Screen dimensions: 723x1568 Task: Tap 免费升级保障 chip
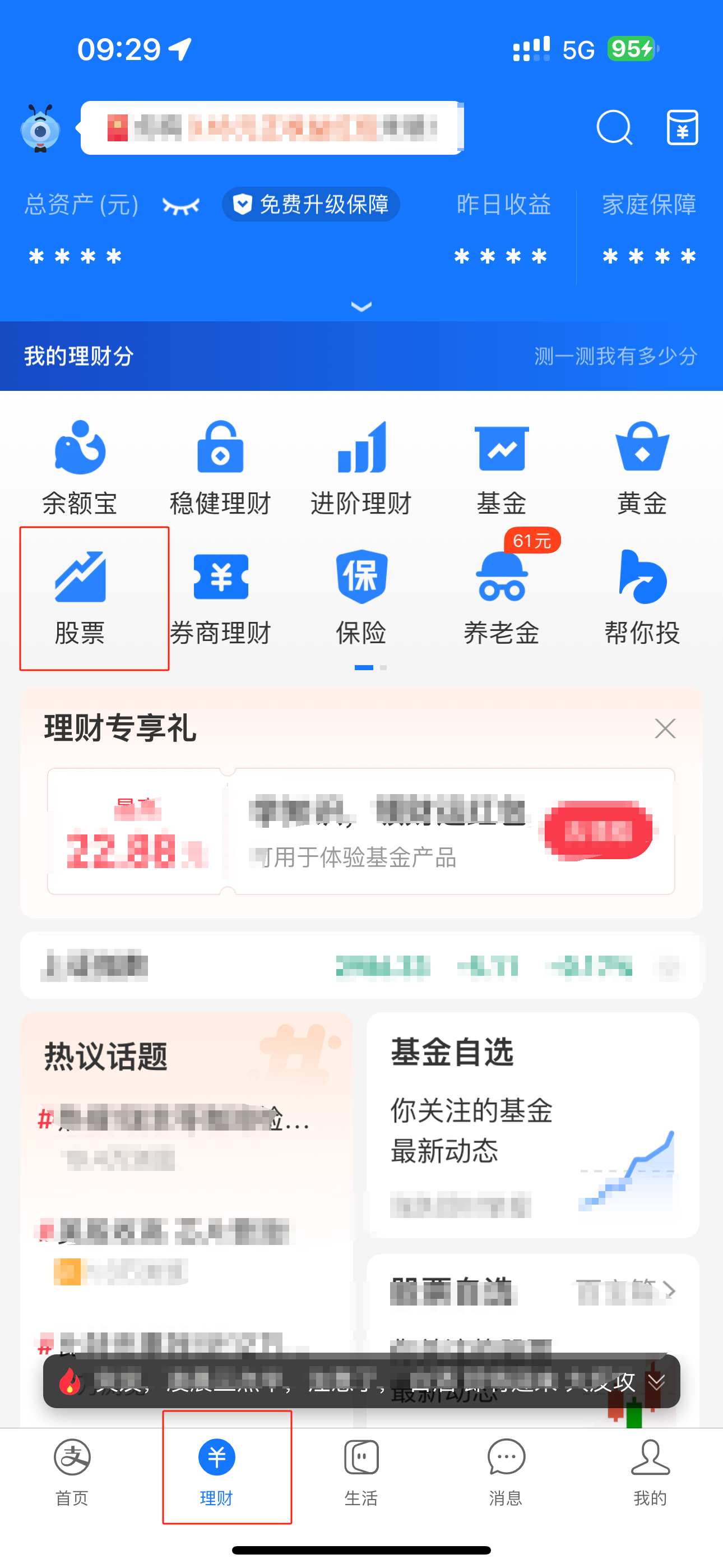(x=311, y=205)
